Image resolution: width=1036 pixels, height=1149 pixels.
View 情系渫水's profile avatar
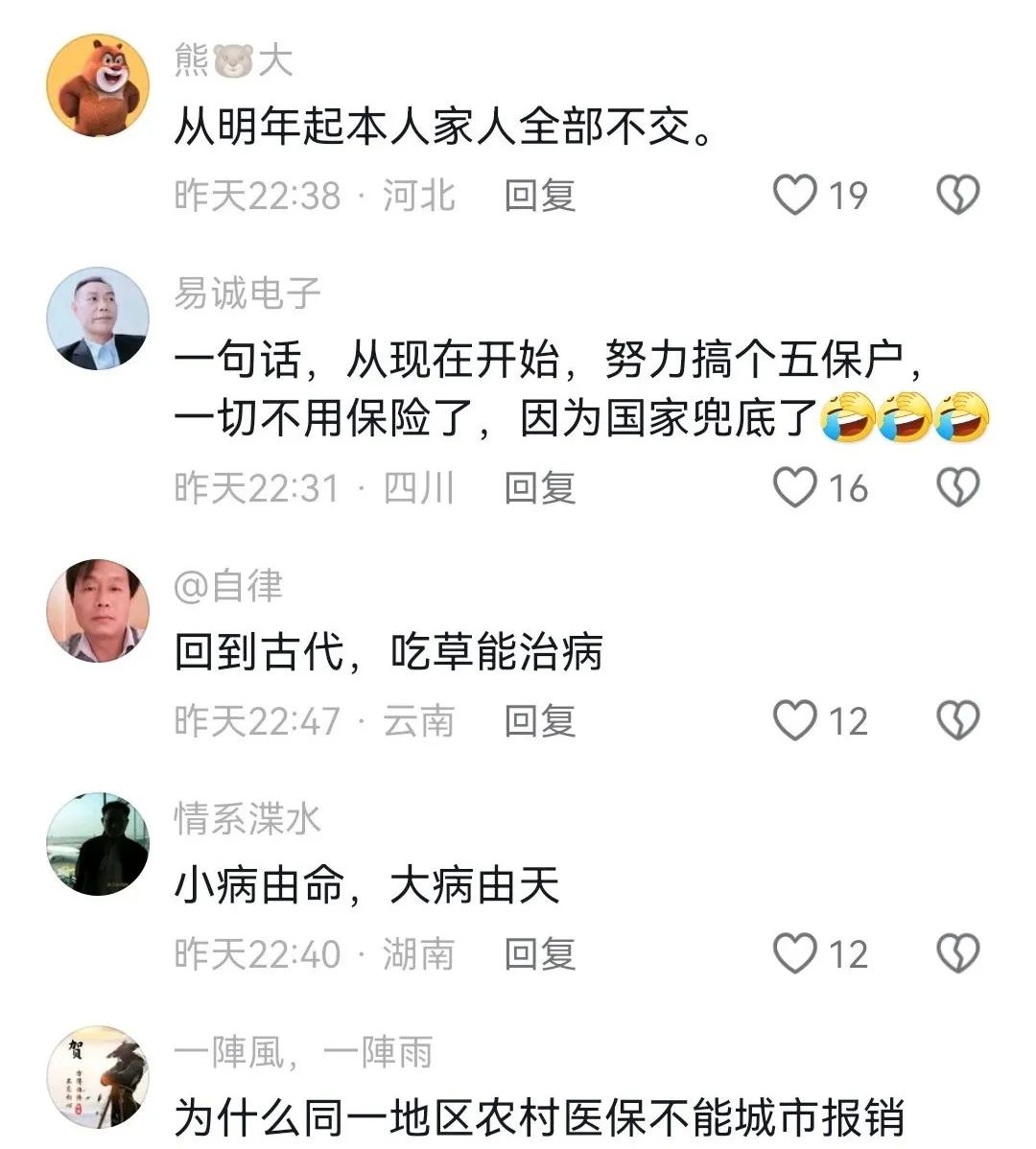[98, 844]
